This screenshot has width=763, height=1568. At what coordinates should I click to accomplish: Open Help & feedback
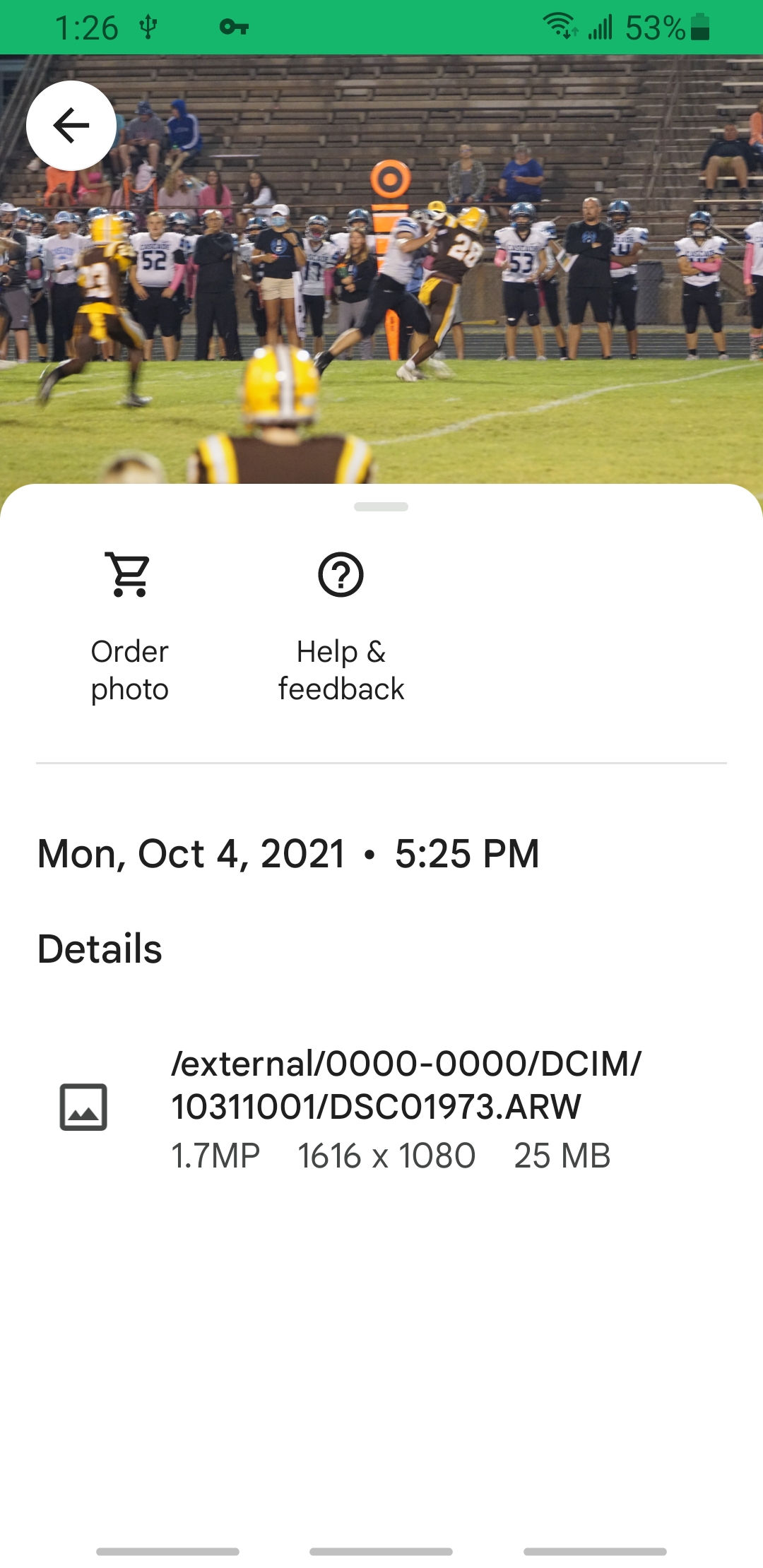pos(341,625)
